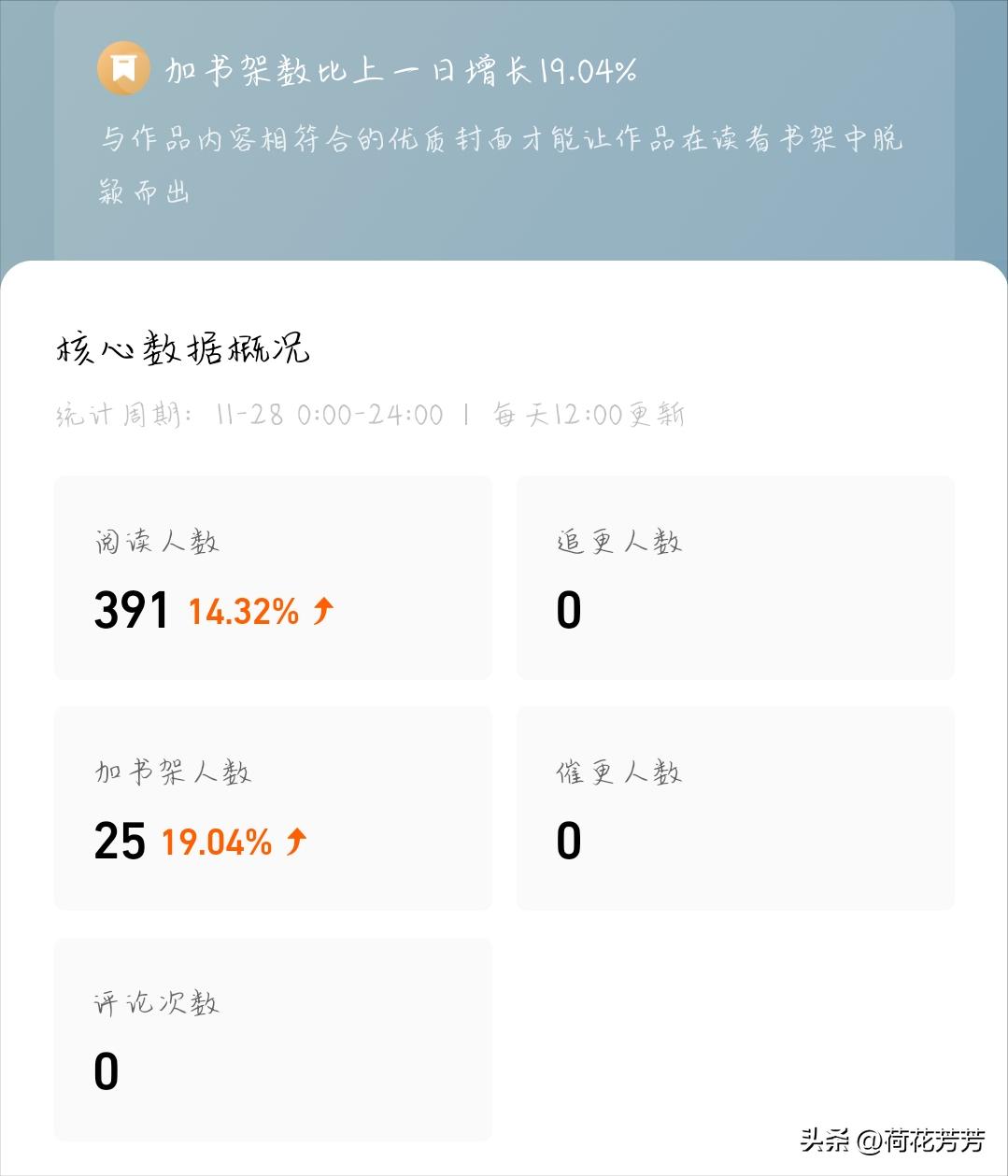
Task: Select the 催更人数 card
Action: coord(734,807)
